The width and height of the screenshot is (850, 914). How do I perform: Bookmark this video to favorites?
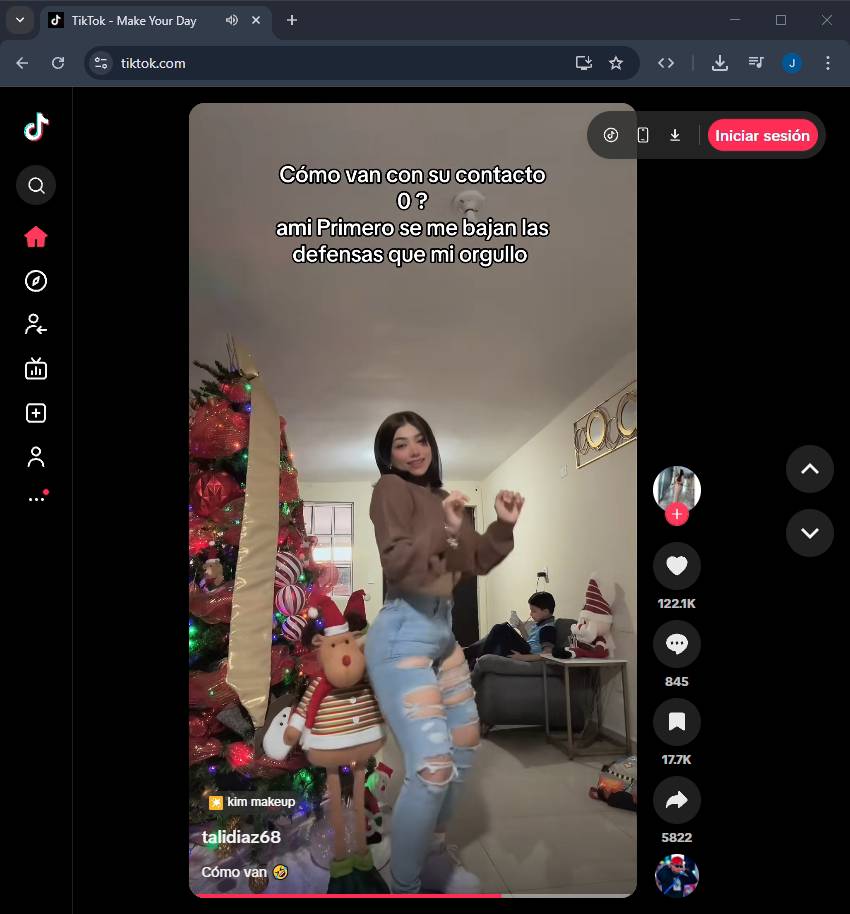coord(677,722)
